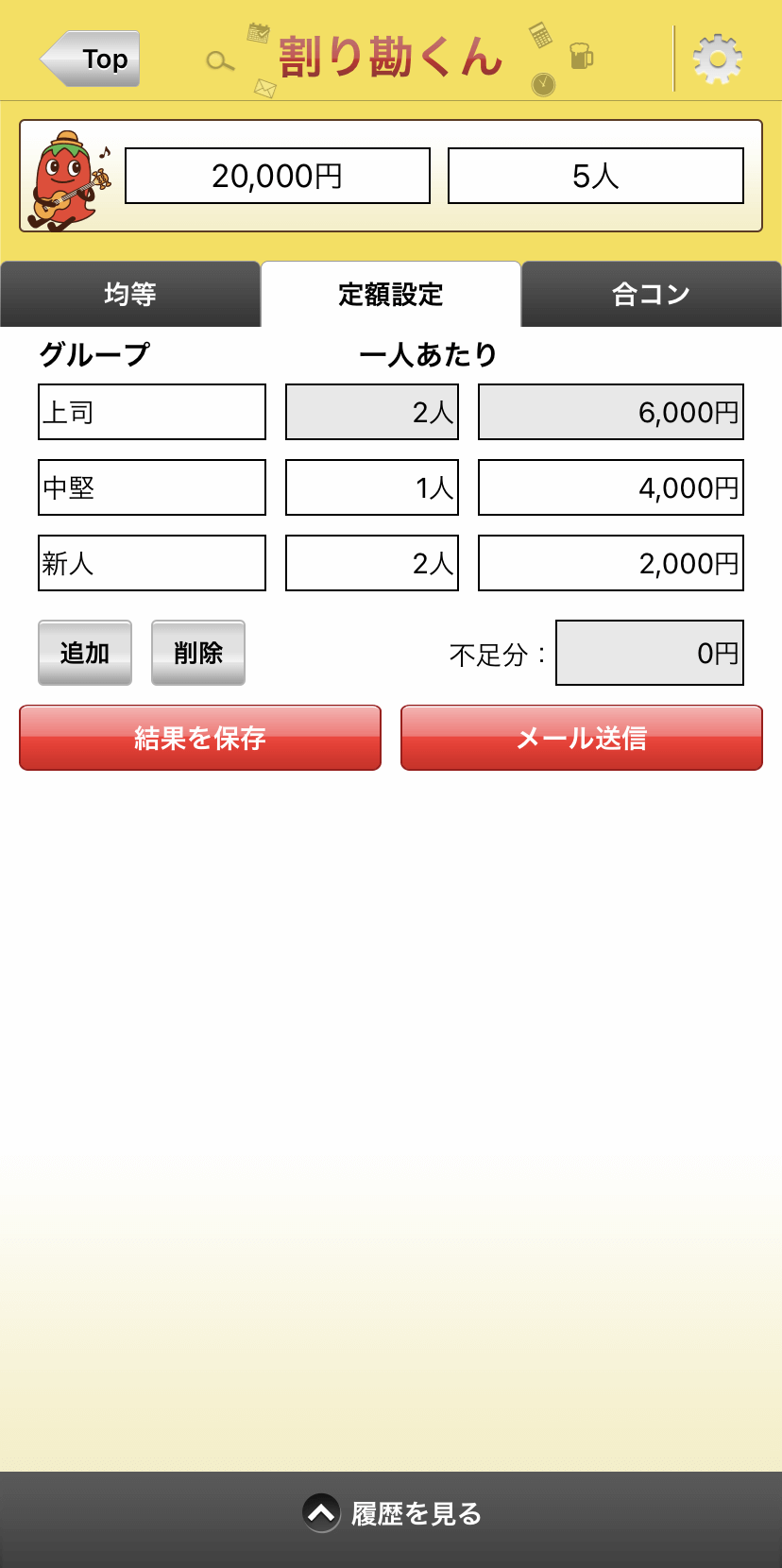
Task: Open the settings gear
Action: 717,60
